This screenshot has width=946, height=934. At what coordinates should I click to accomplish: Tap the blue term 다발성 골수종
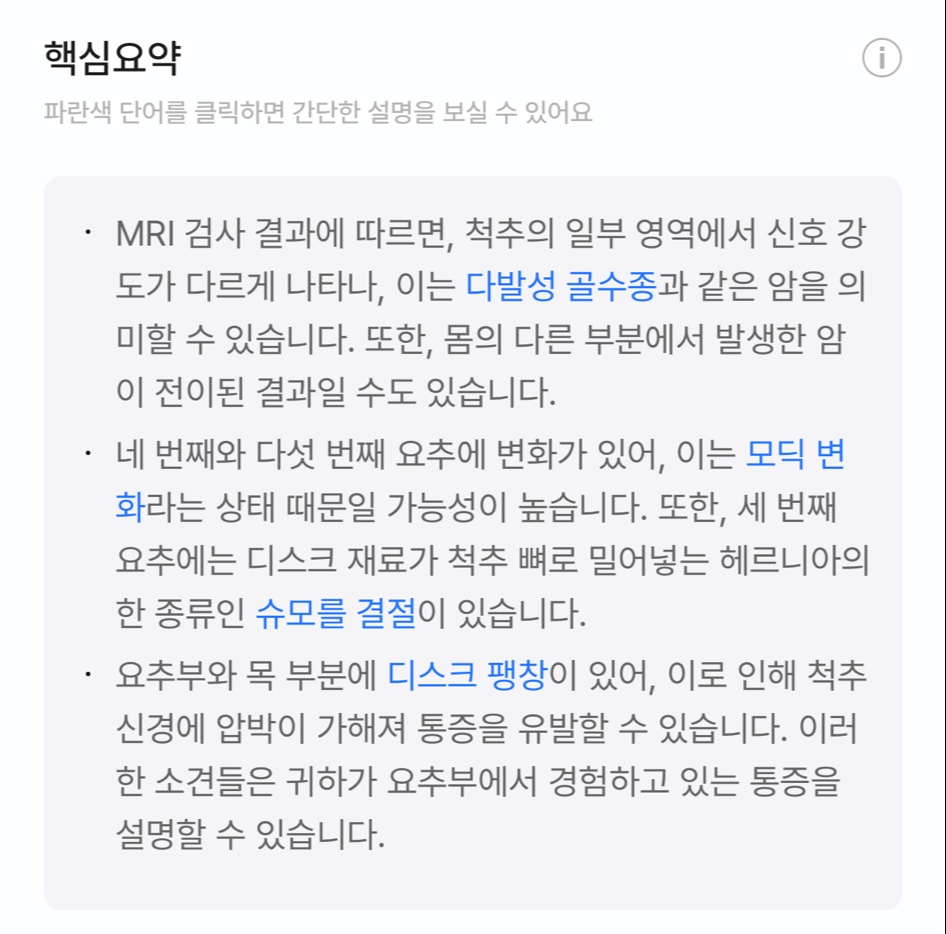point(561,286)
